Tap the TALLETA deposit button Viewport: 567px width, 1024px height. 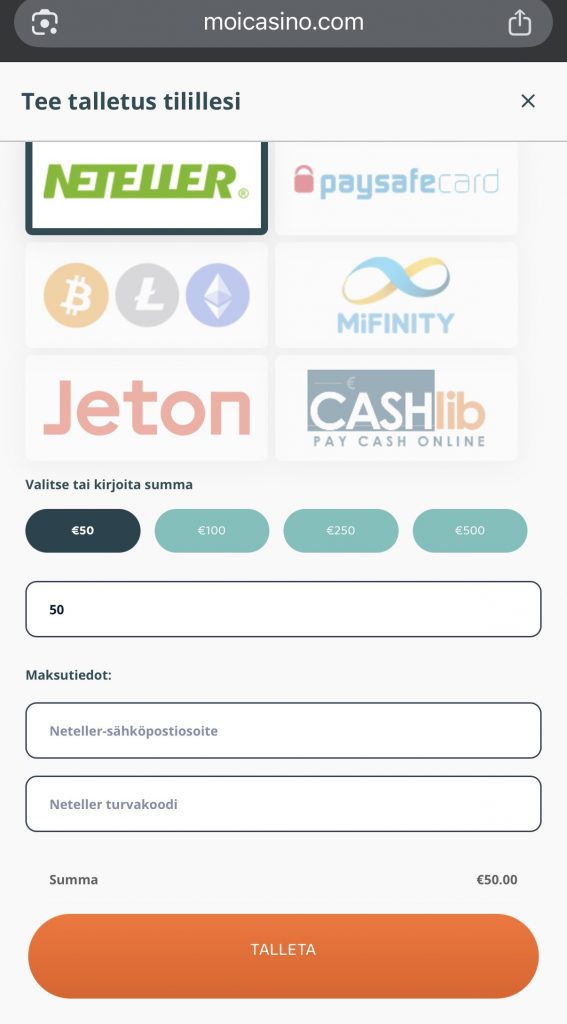[284, 956]
